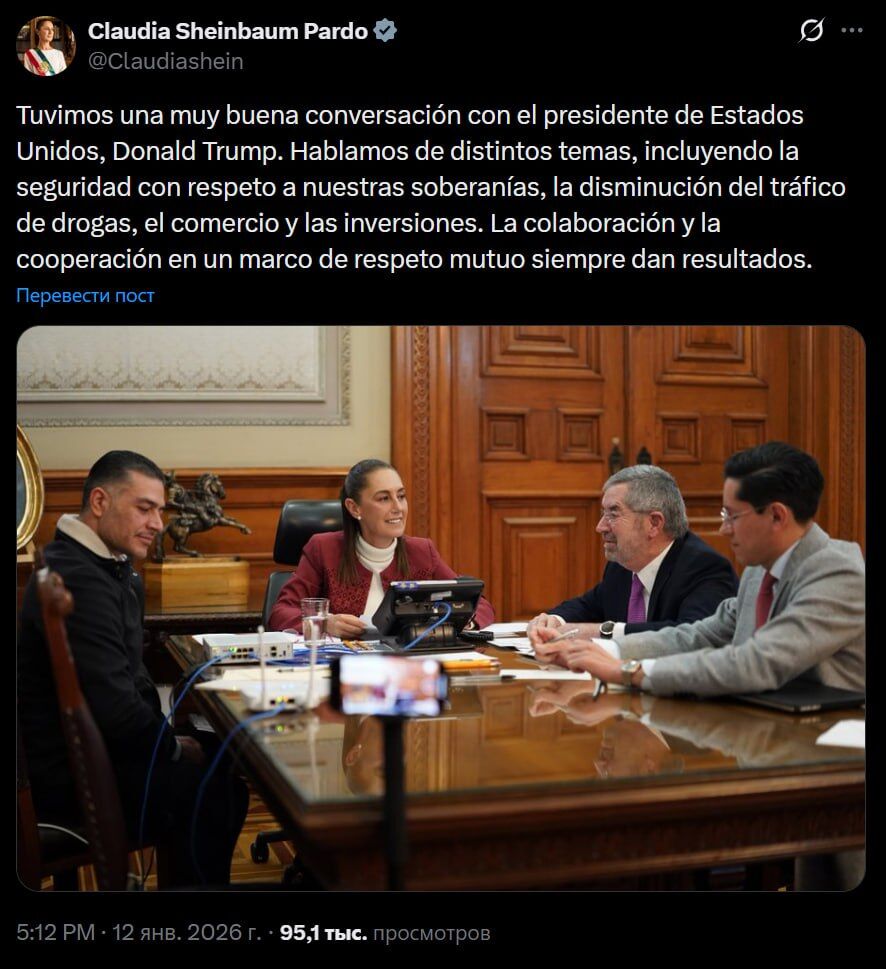Open Claudia Sheinbaum Pardo's profile avatar

point(46,46)
